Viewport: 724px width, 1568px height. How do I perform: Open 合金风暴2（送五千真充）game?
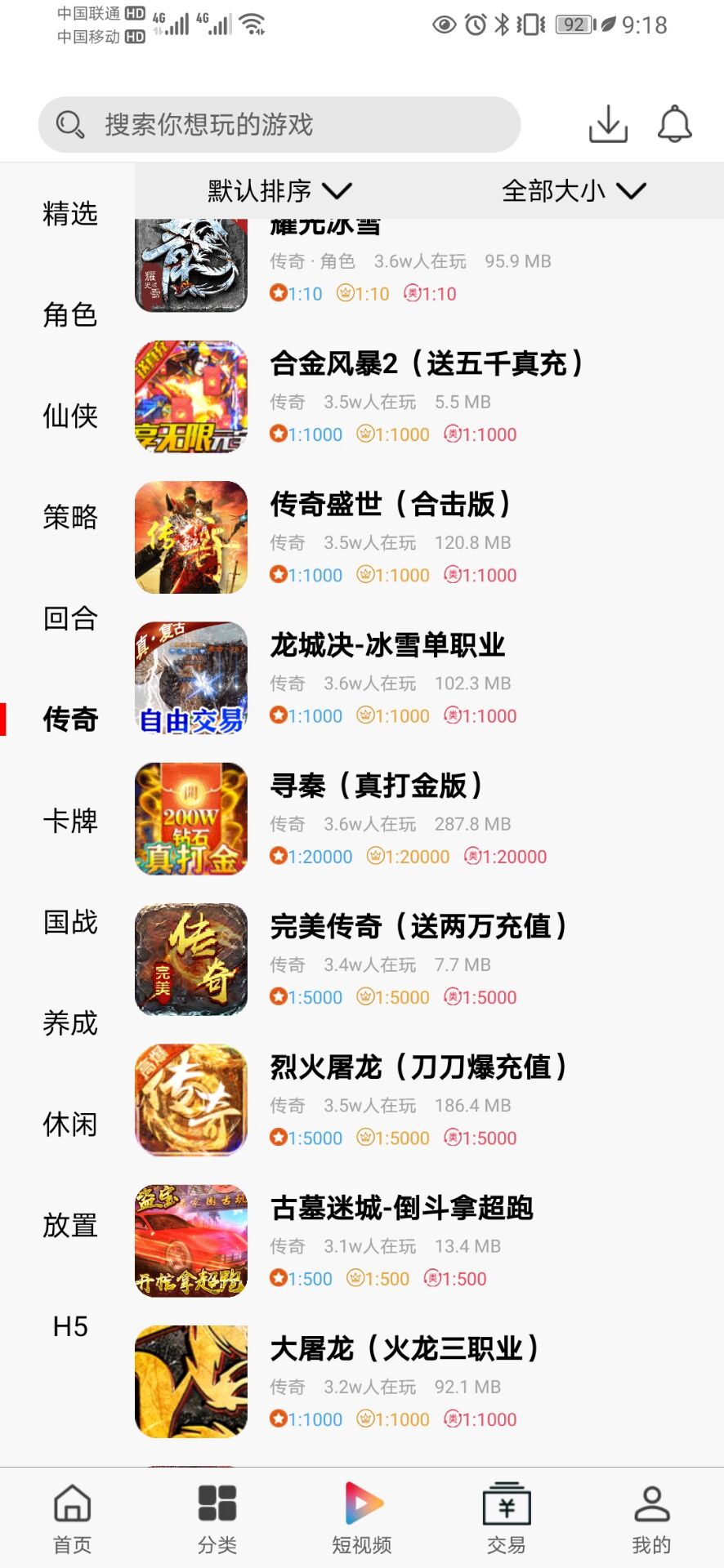425,397
